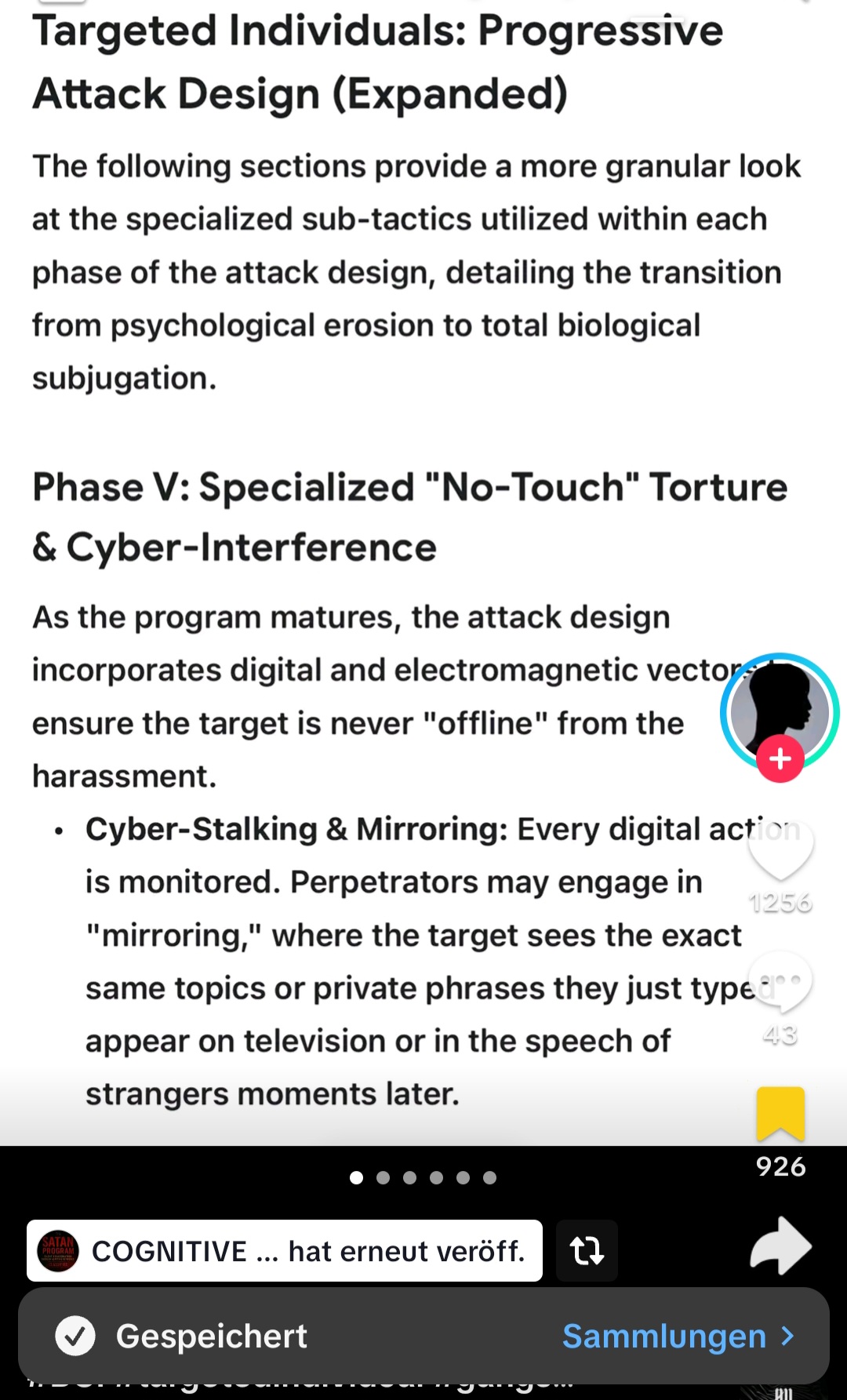Tap the yellow bookmark icon

[x=780, y=1114]
